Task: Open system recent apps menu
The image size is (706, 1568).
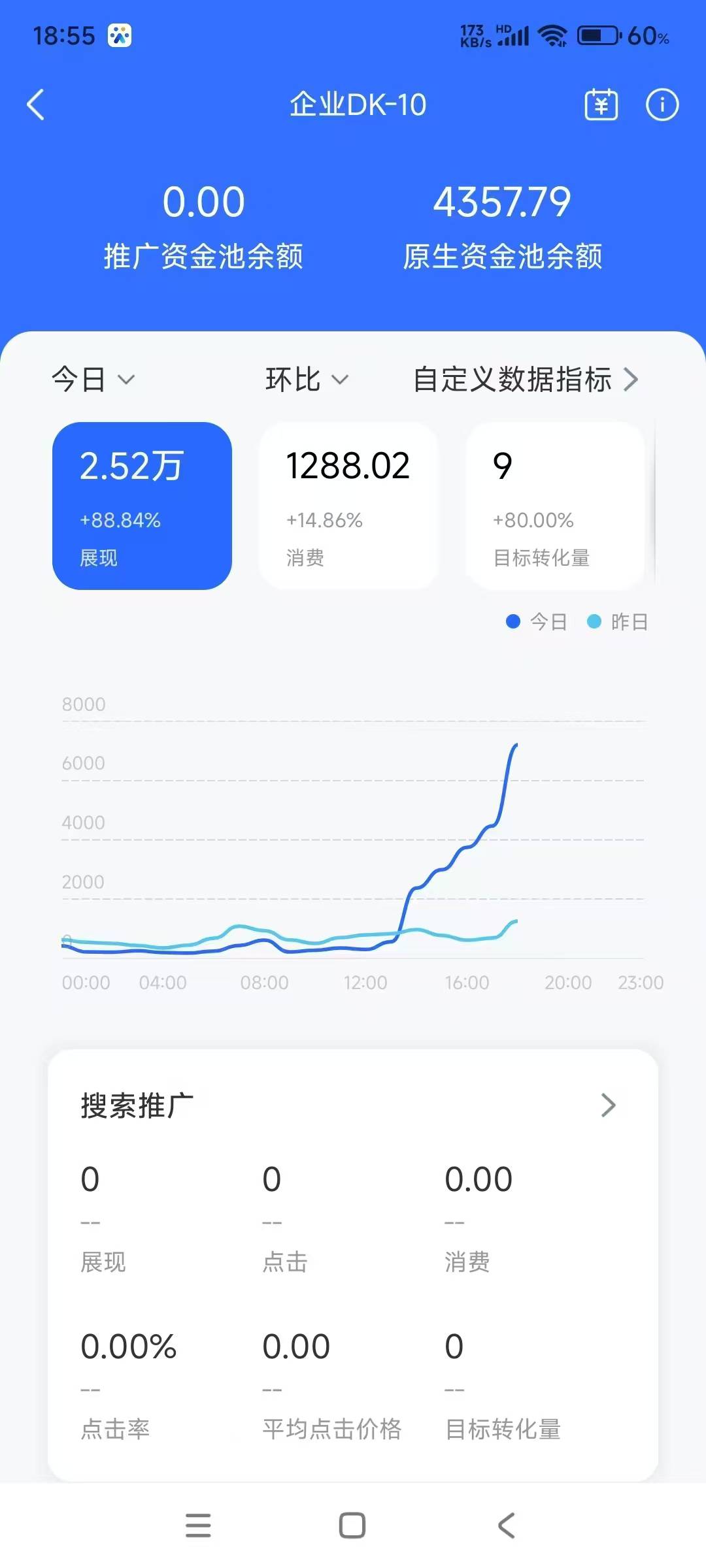Action: pyautogui.click(x=198, y=1526)
